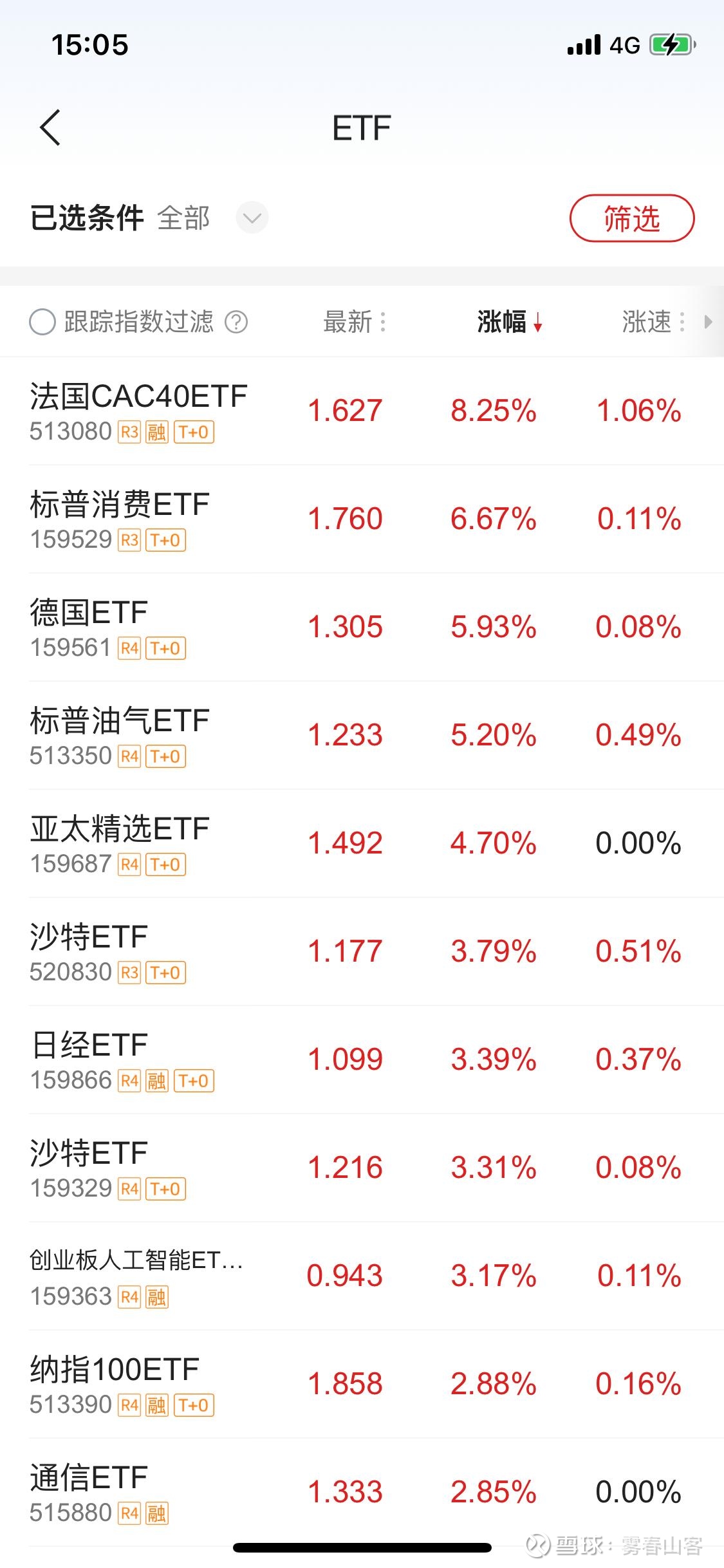This screenshot has width=724, height=1568.
Task: Open column options next to 涨速
Action: 681,322
